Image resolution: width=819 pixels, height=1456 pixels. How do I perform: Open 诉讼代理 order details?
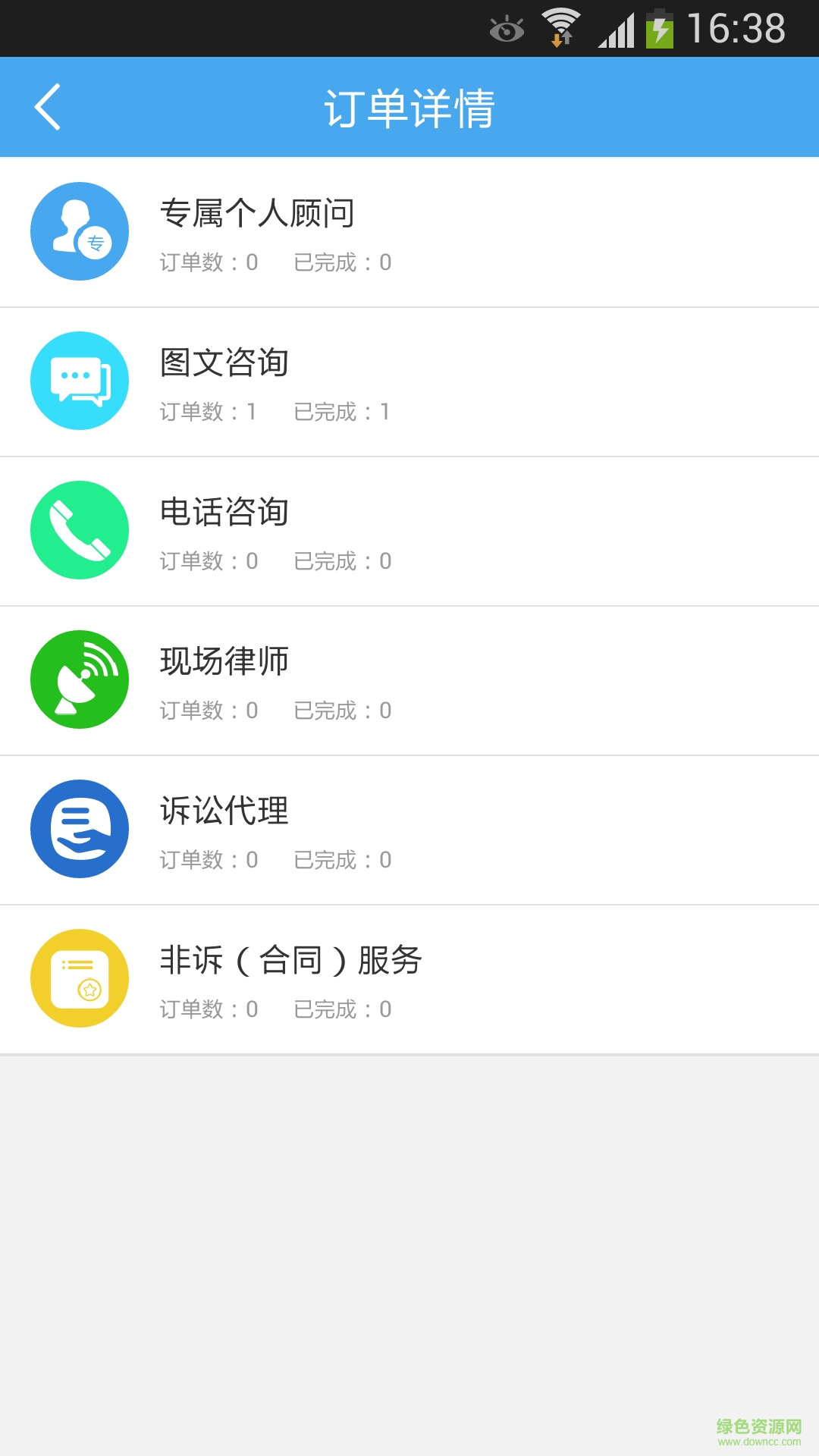click(x=409, y=830)
